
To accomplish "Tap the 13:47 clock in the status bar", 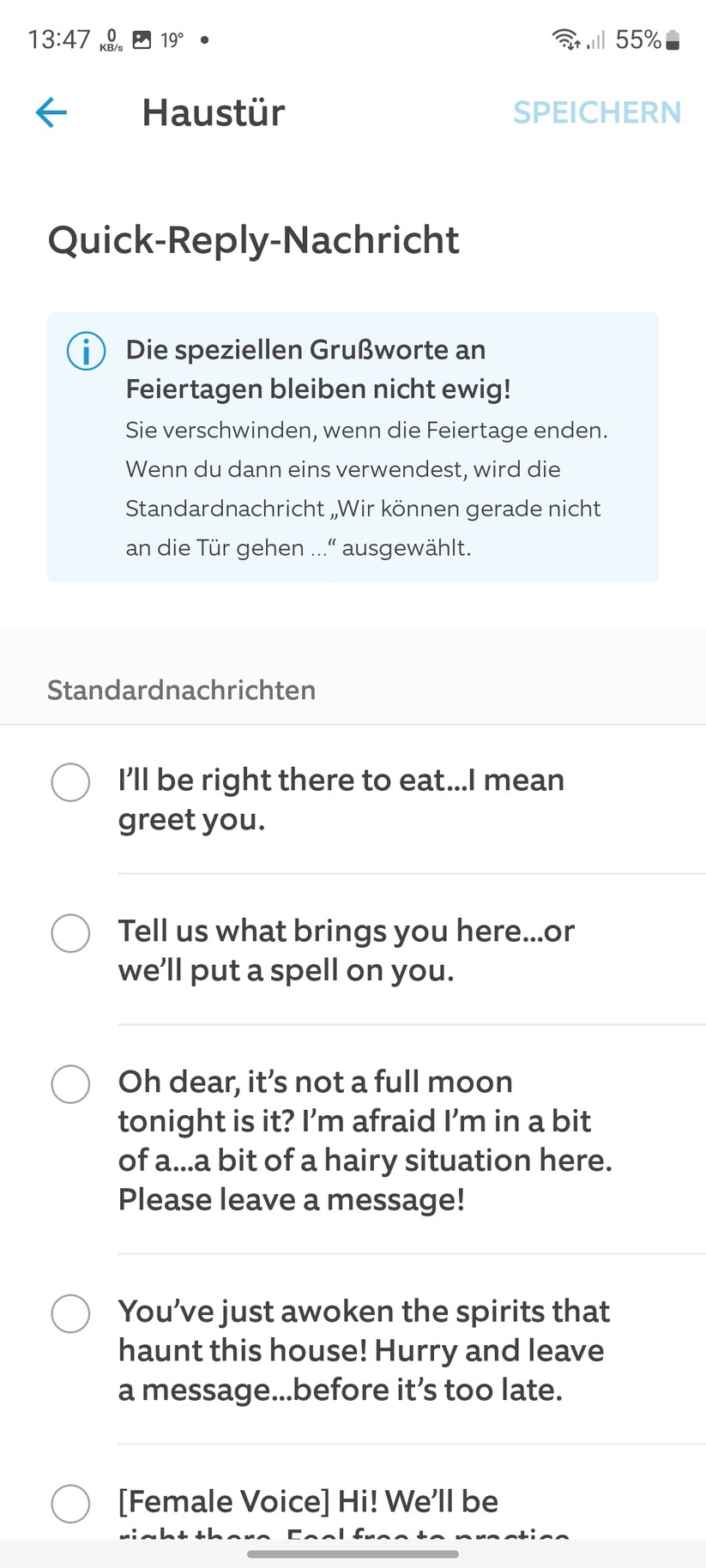I will pyautogui.click(x=57, y=36).
